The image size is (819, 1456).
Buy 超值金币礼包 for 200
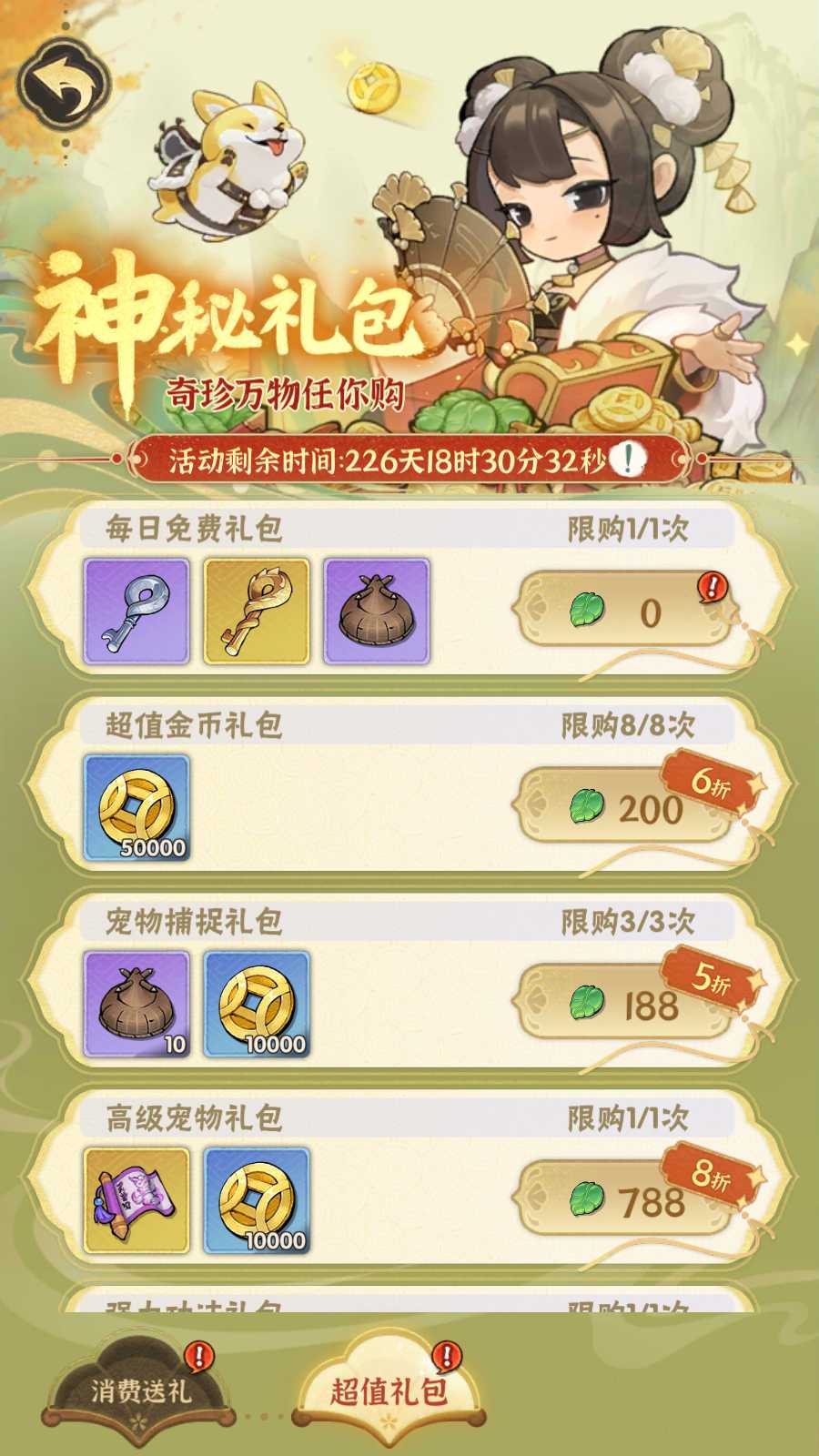(x=626, y=808)
